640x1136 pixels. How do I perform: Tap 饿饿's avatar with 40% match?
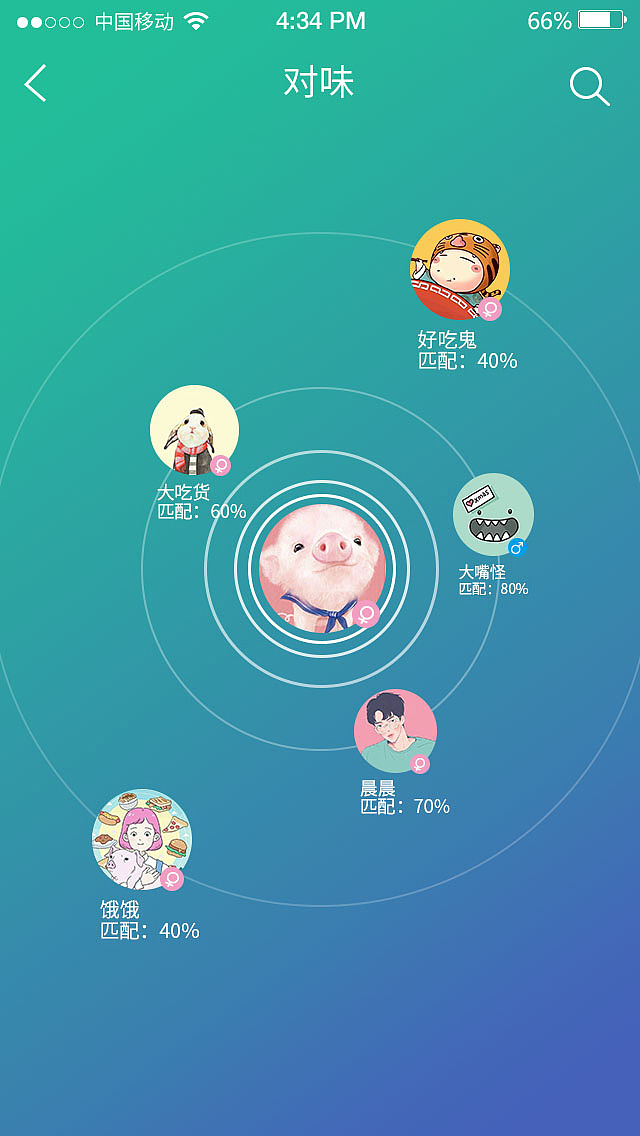click(141, 838)
